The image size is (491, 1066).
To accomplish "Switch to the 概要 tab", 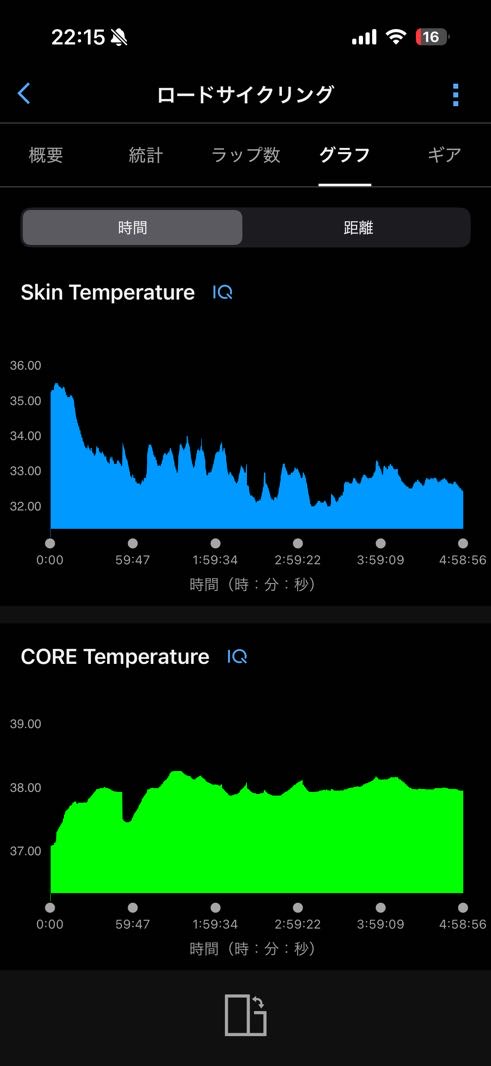I will [x=46, y=155].
